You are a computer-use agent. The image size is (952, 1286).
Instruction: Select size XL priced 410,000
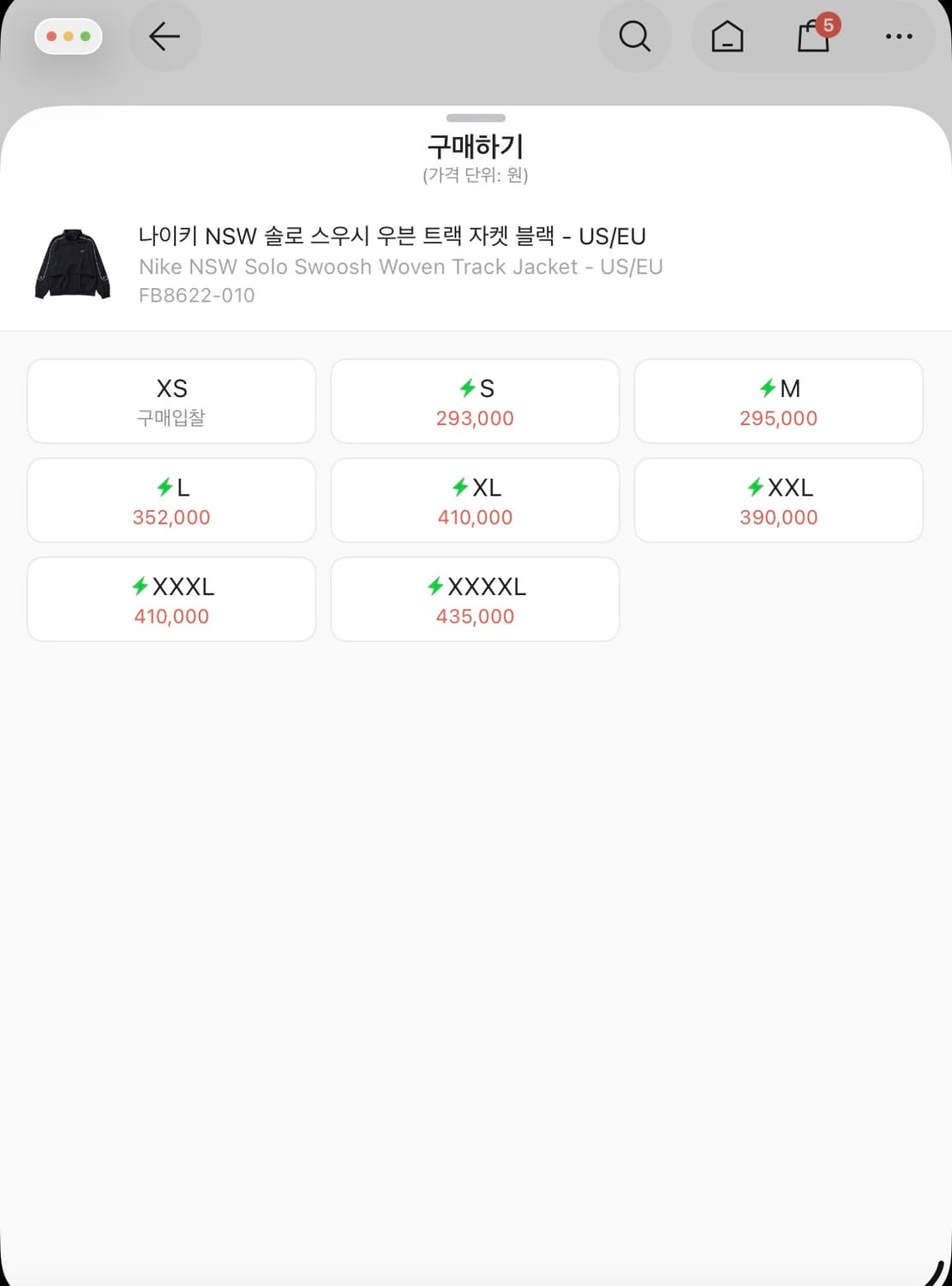click(475, 500)
